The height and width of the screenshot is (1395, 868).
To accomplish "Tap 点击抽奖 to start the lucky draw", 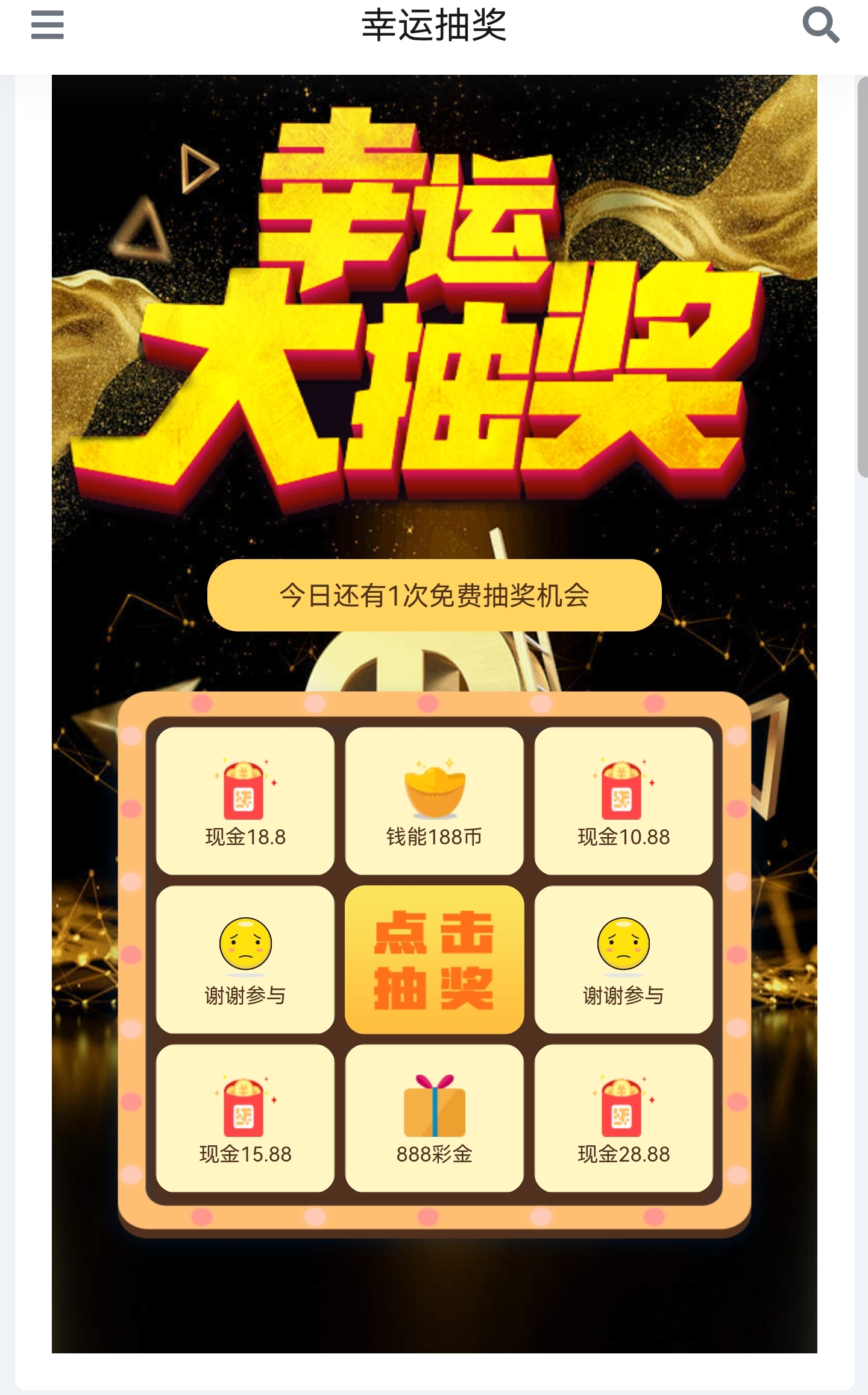I will tap(434, 960).
